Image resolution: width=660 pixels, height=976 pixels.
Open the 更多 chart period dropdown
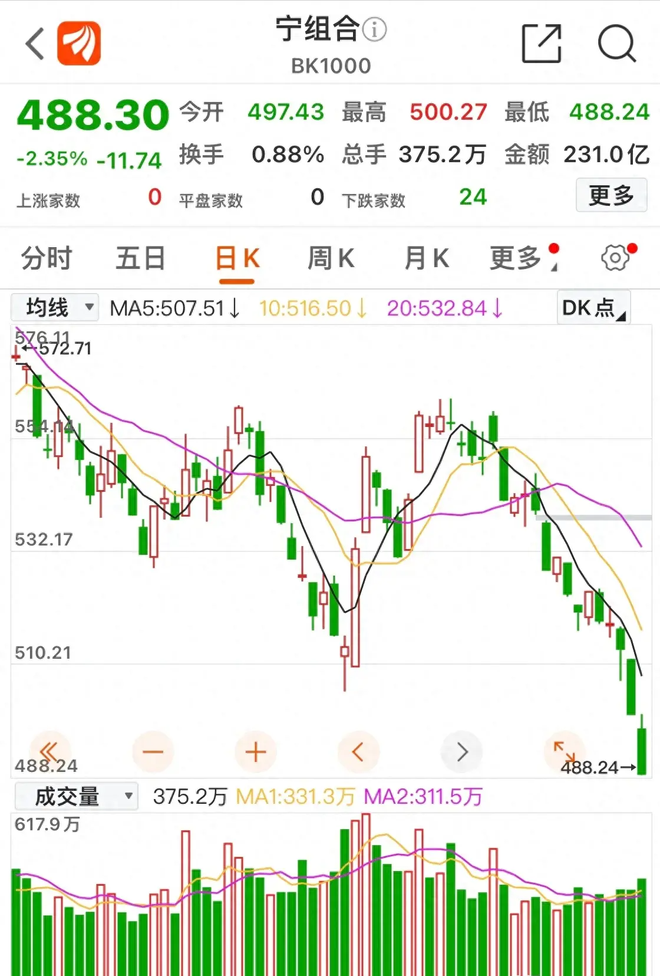tap(520, 259)
